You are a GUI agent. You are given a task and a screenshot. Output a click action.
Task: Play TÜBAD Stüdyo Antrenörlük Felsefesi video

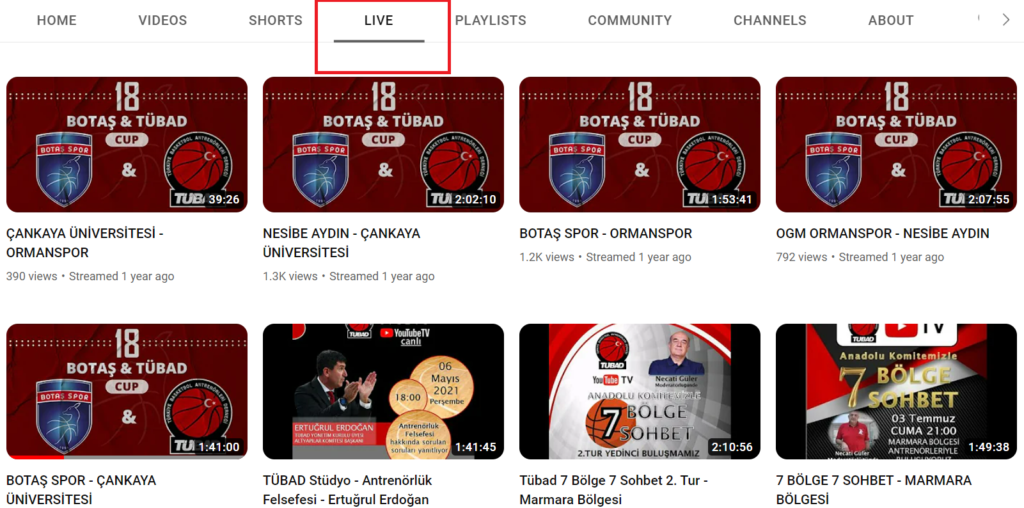click(x=383, y=391)
